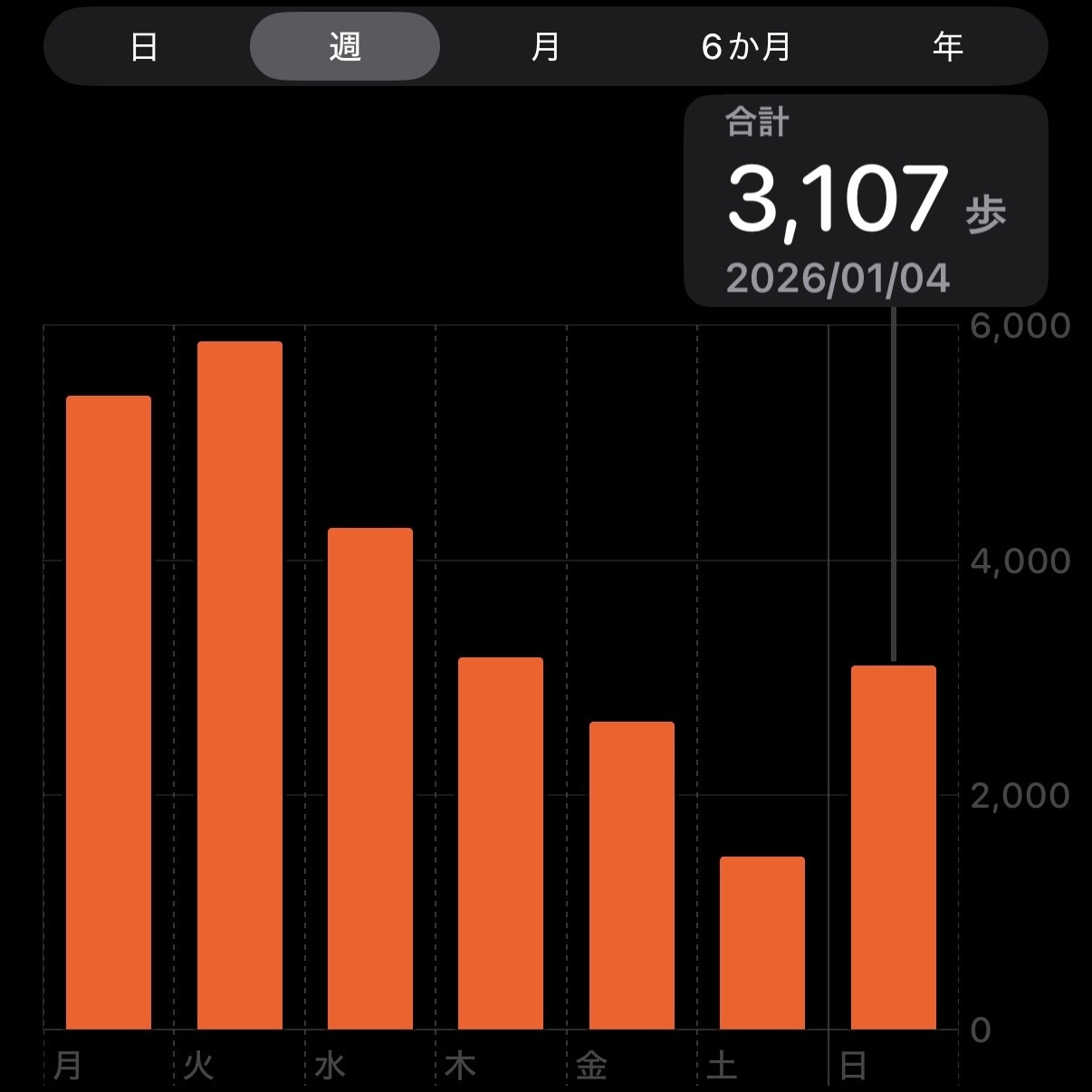Switch to the 日 (day) view
1092x1092 pixels.
tap(145, 46)
